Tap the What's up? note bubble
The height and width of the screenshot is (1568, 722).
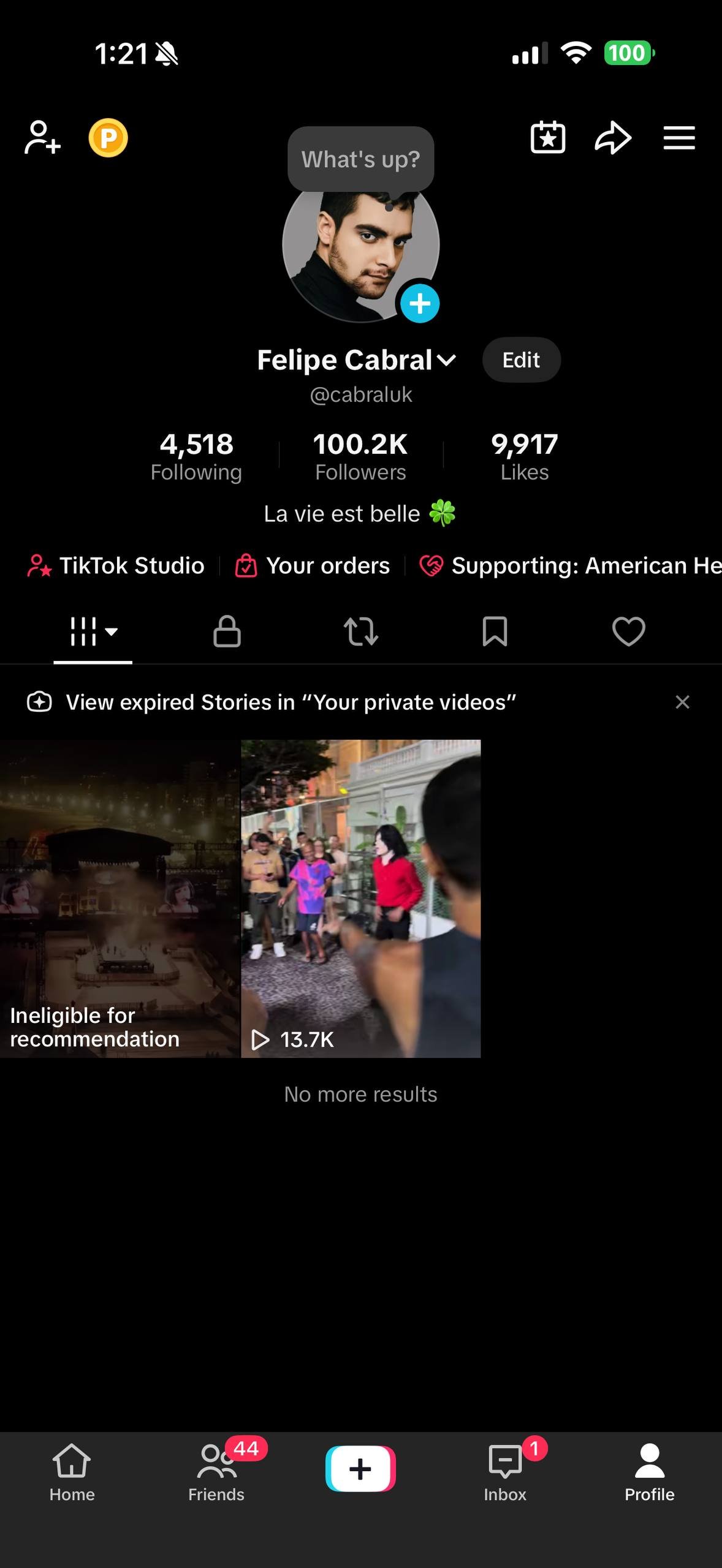pyautogui.click(x=361, y=159)
